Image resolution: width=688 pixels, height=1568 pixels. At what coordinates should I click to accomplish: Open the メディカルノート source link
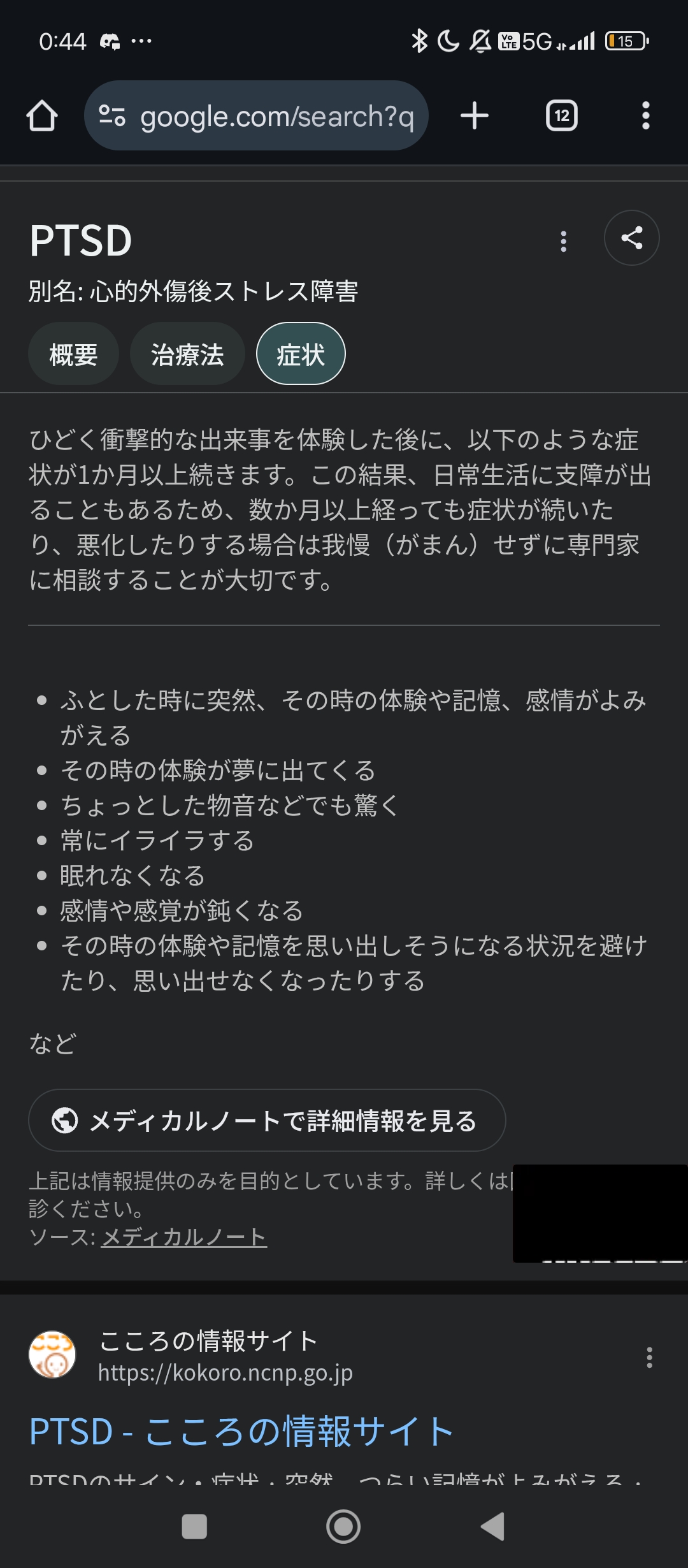point(183,1237)
